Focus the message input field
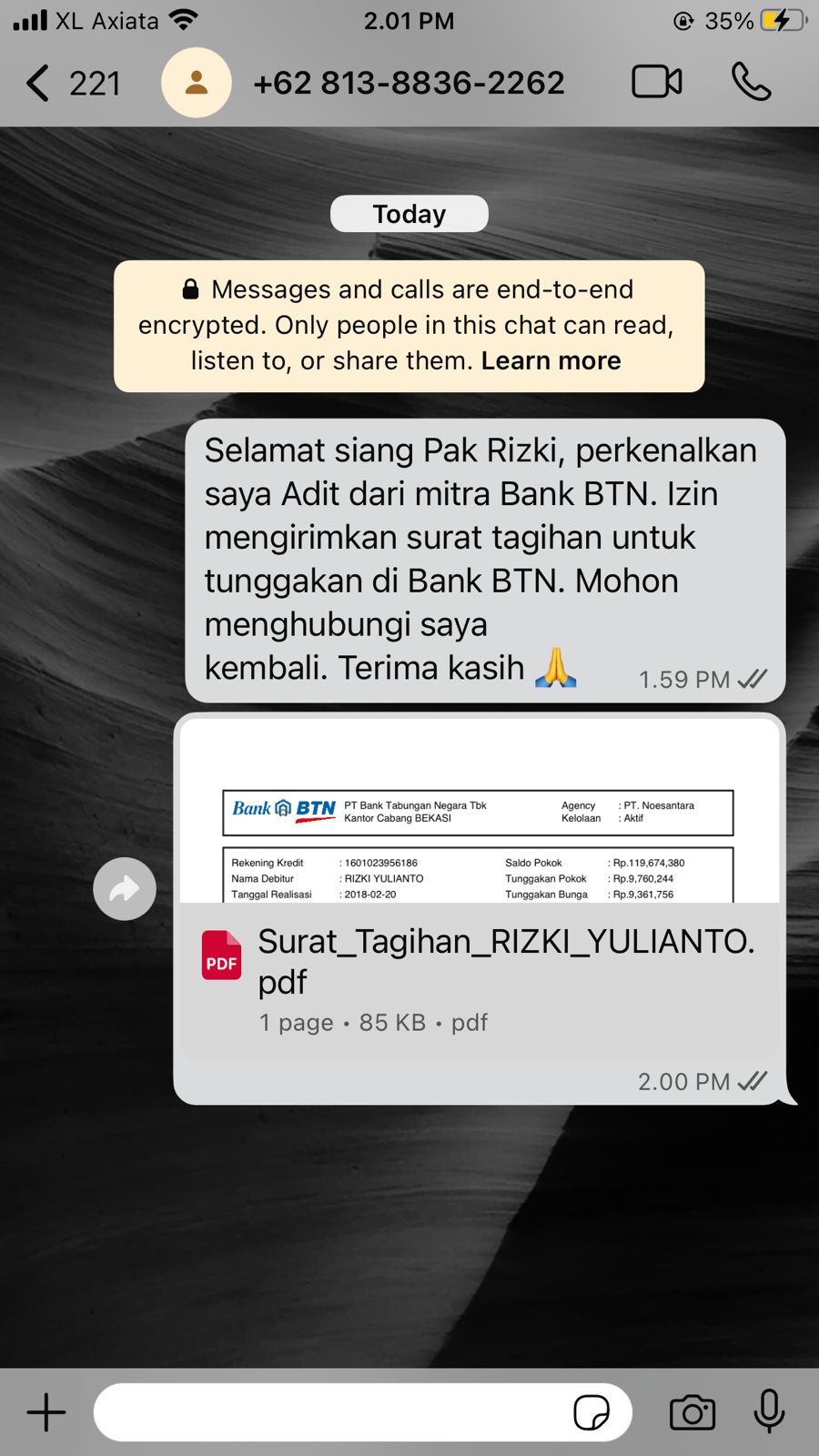This screenshot has height=1456, width=819. click(328, 1412)
